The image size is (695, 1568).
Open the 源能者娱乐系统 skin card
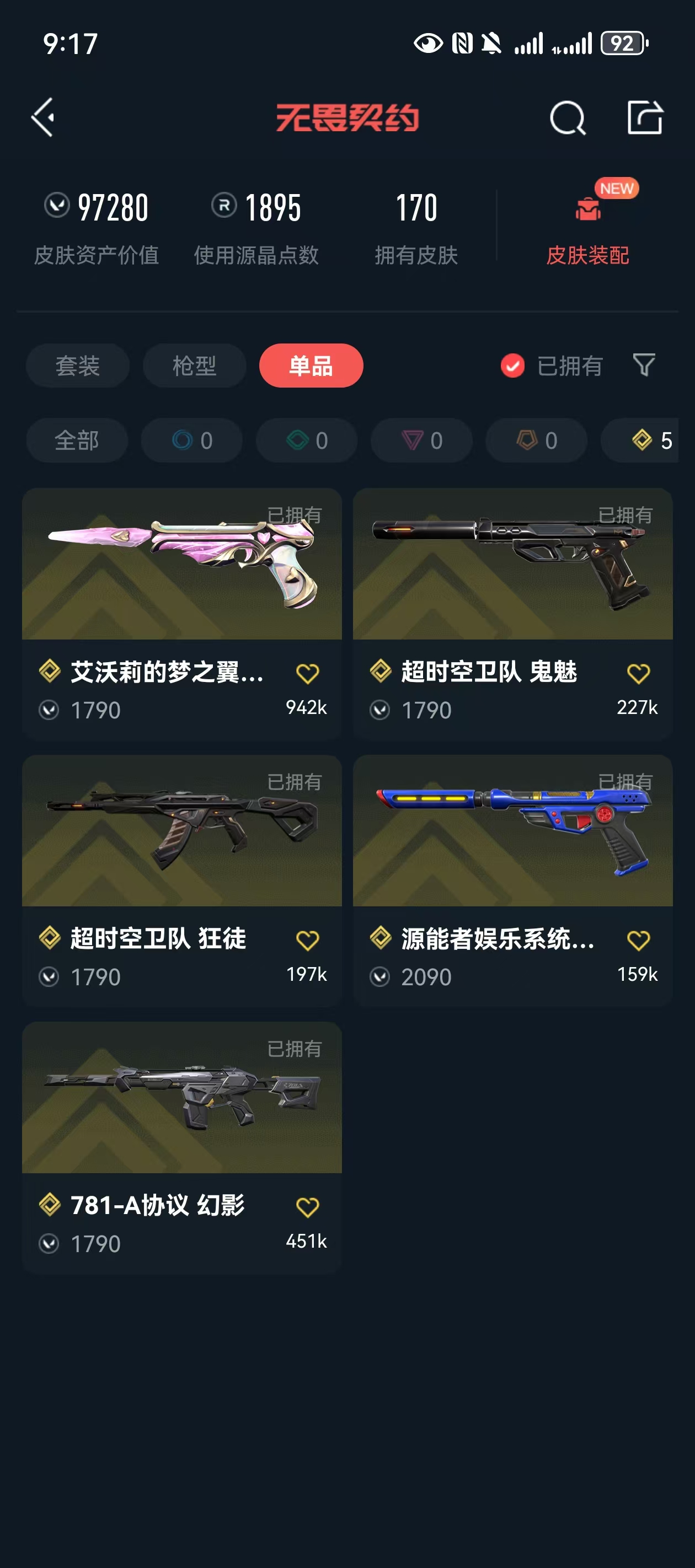pyautogui.click(x=512, y=831)
